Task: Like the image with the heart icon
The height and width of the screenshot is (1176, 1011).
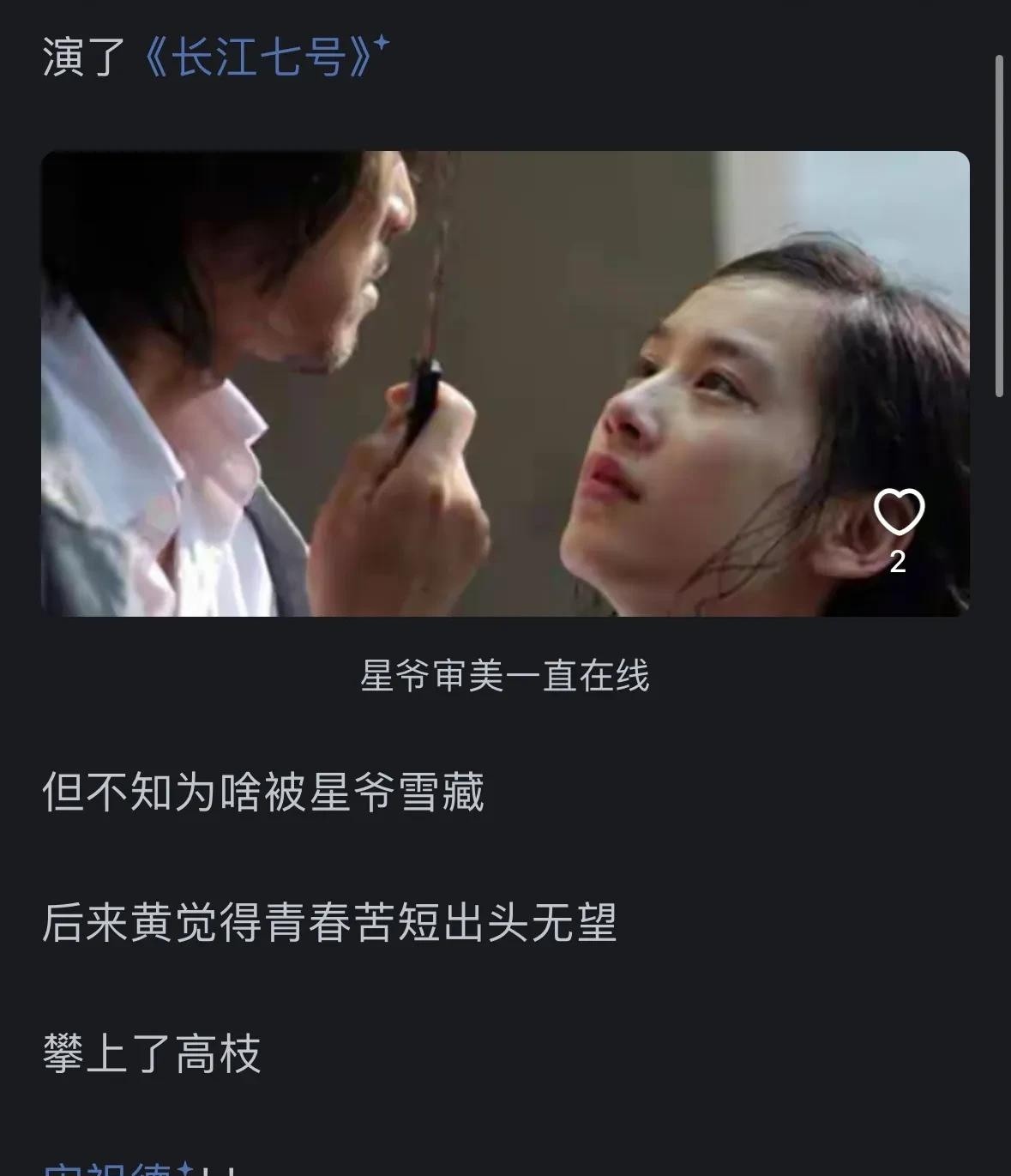Action: pyautogui.click(x=898, y=513)
